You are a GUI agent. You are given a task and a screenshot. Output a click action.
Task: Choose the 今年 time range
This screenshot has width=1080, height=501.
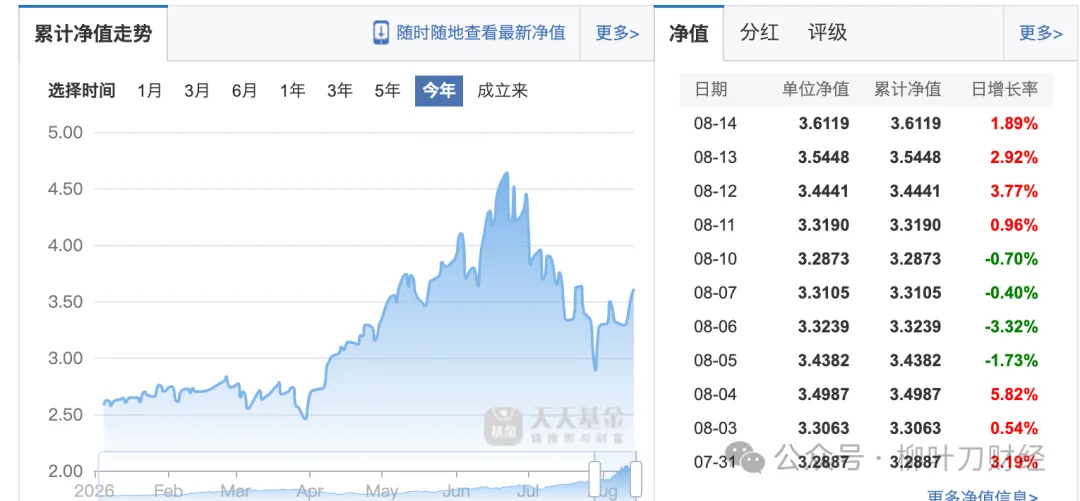[439, 91]
